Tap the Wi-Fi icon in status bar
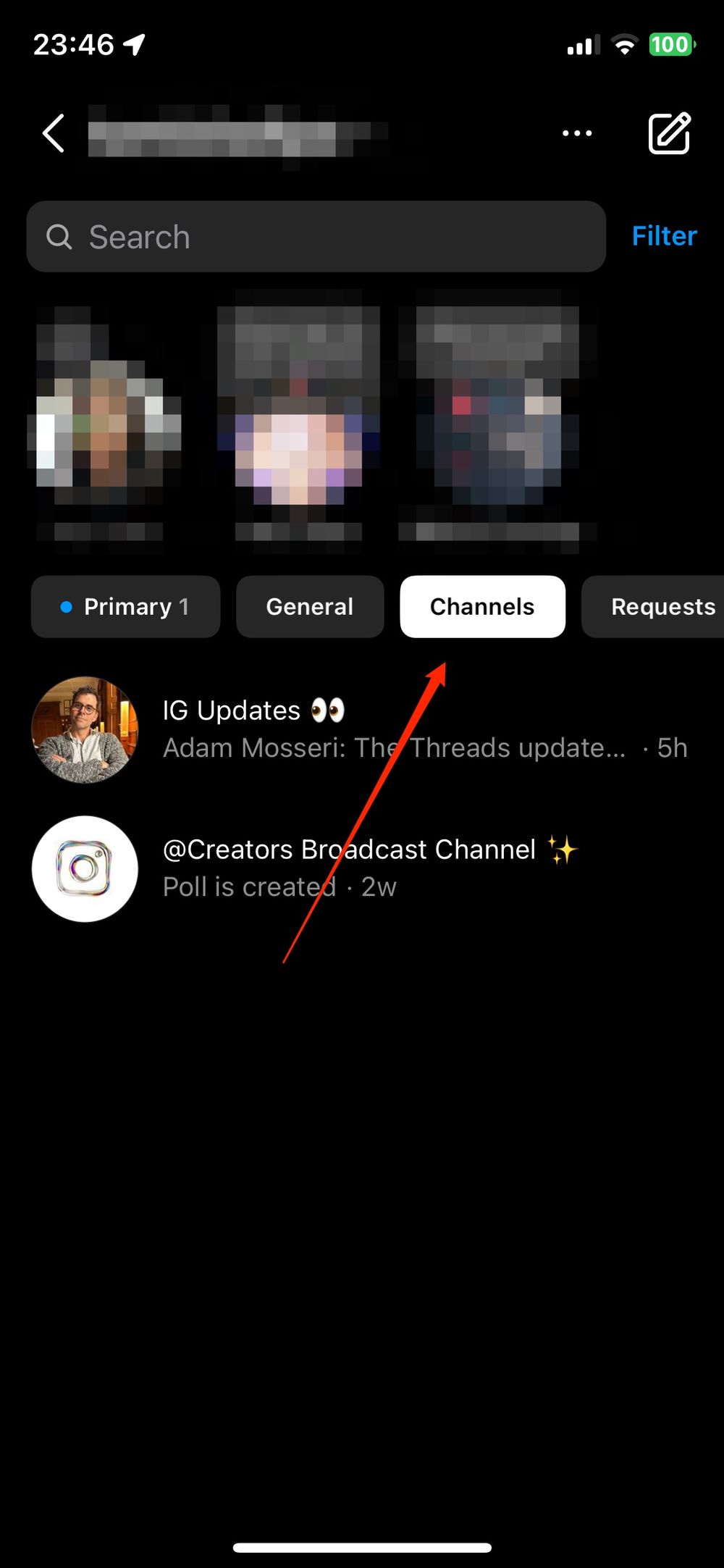The image size is (724, 1568). pyautogui.click(x=625, y=43)
